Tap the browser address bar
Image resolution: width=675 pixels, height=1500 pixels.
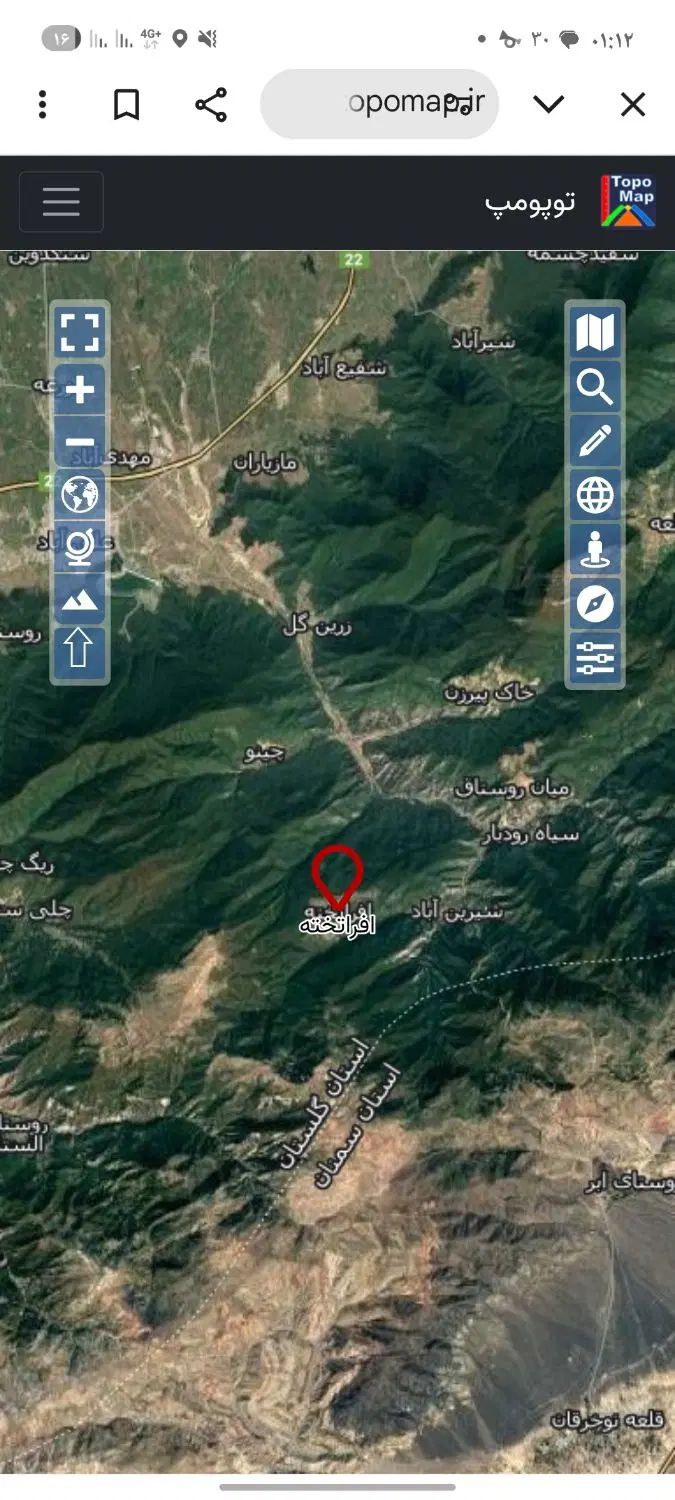379,104
